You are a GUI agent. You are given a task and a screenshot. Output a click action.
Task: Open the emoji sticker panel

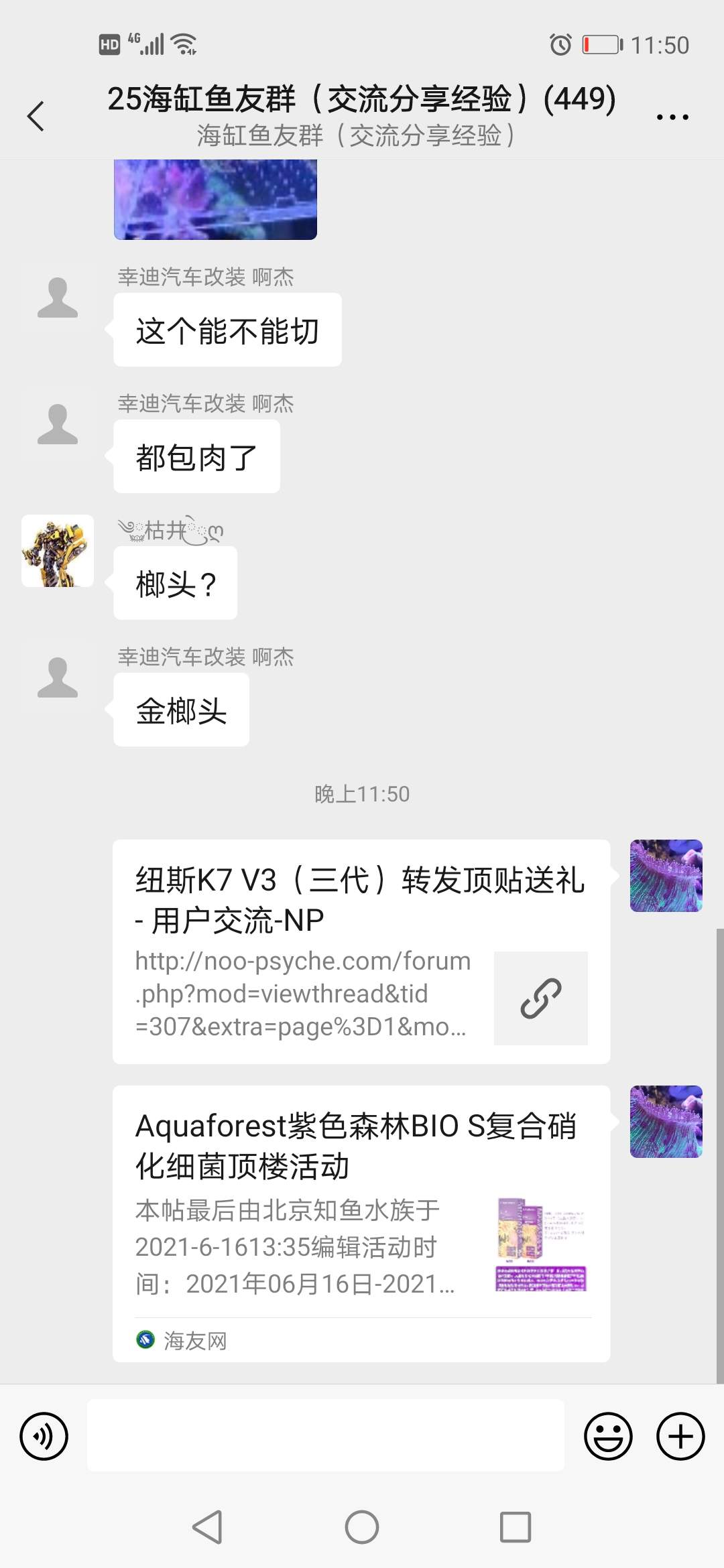point(608,1436)
